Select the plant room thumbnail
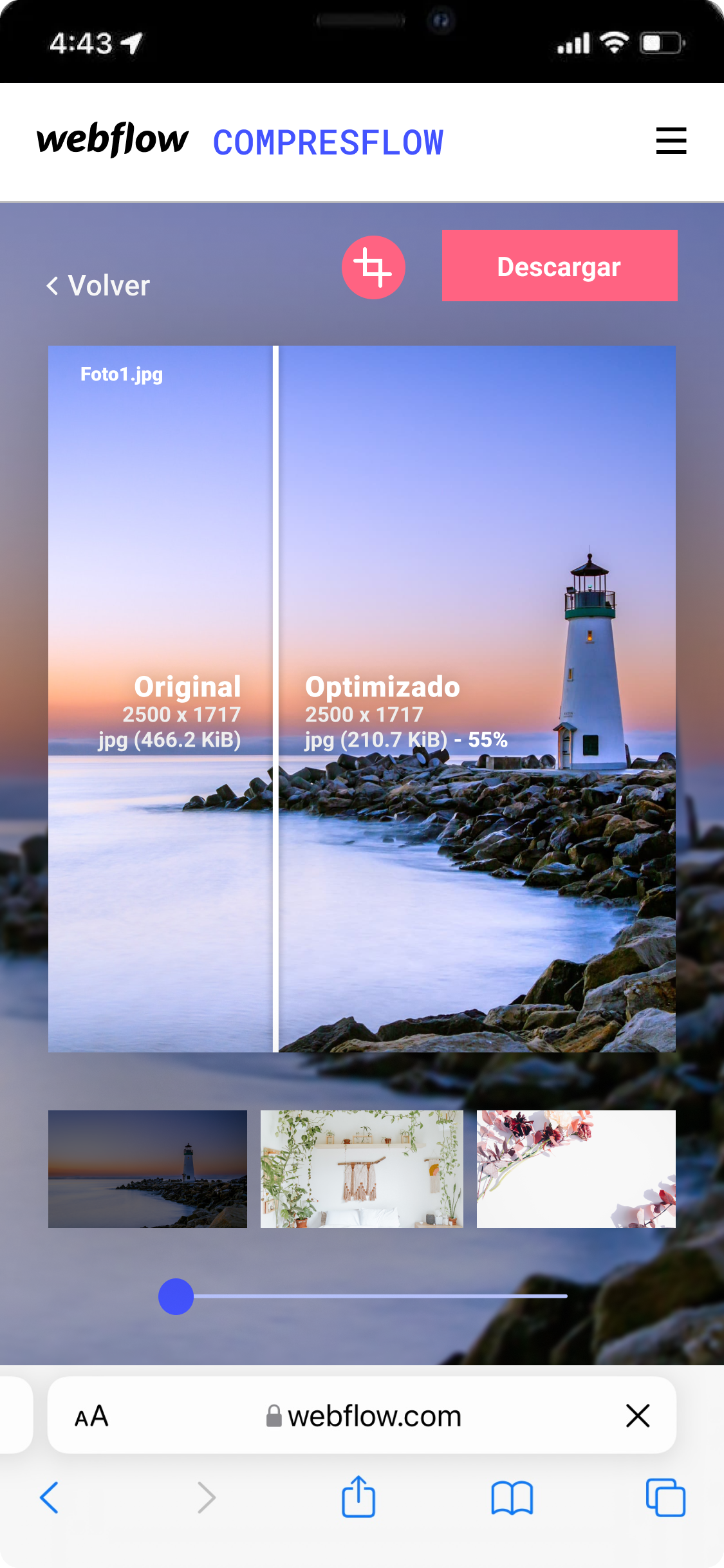Viewport: 724px width, 1568px height. pos(362,1169)
